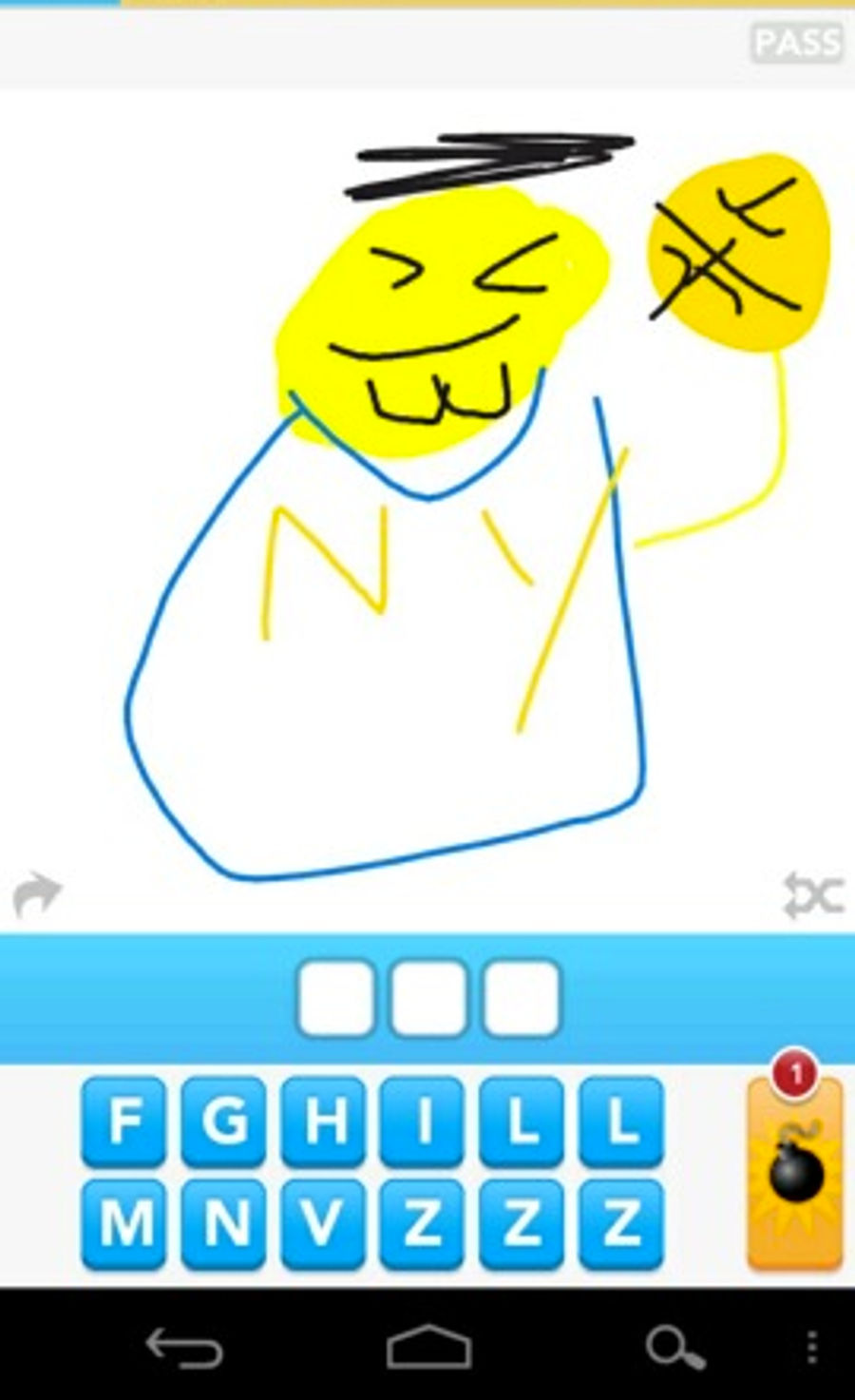The image size is (855, 1400).
Task: Share the drawing with the arrow icon
Action: (x=37, y=893)
